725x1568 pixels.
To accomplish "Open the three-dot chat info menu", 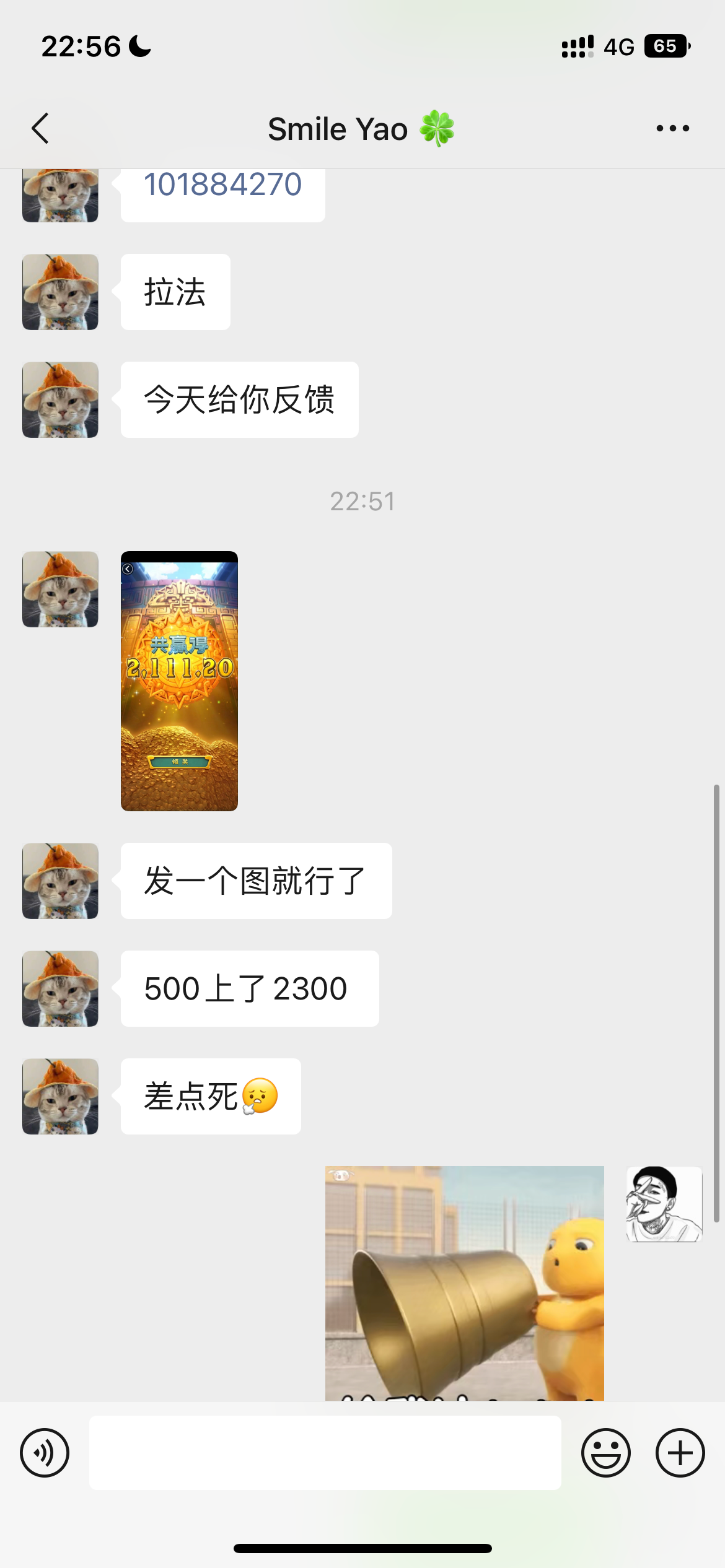I will click(672, 129).
